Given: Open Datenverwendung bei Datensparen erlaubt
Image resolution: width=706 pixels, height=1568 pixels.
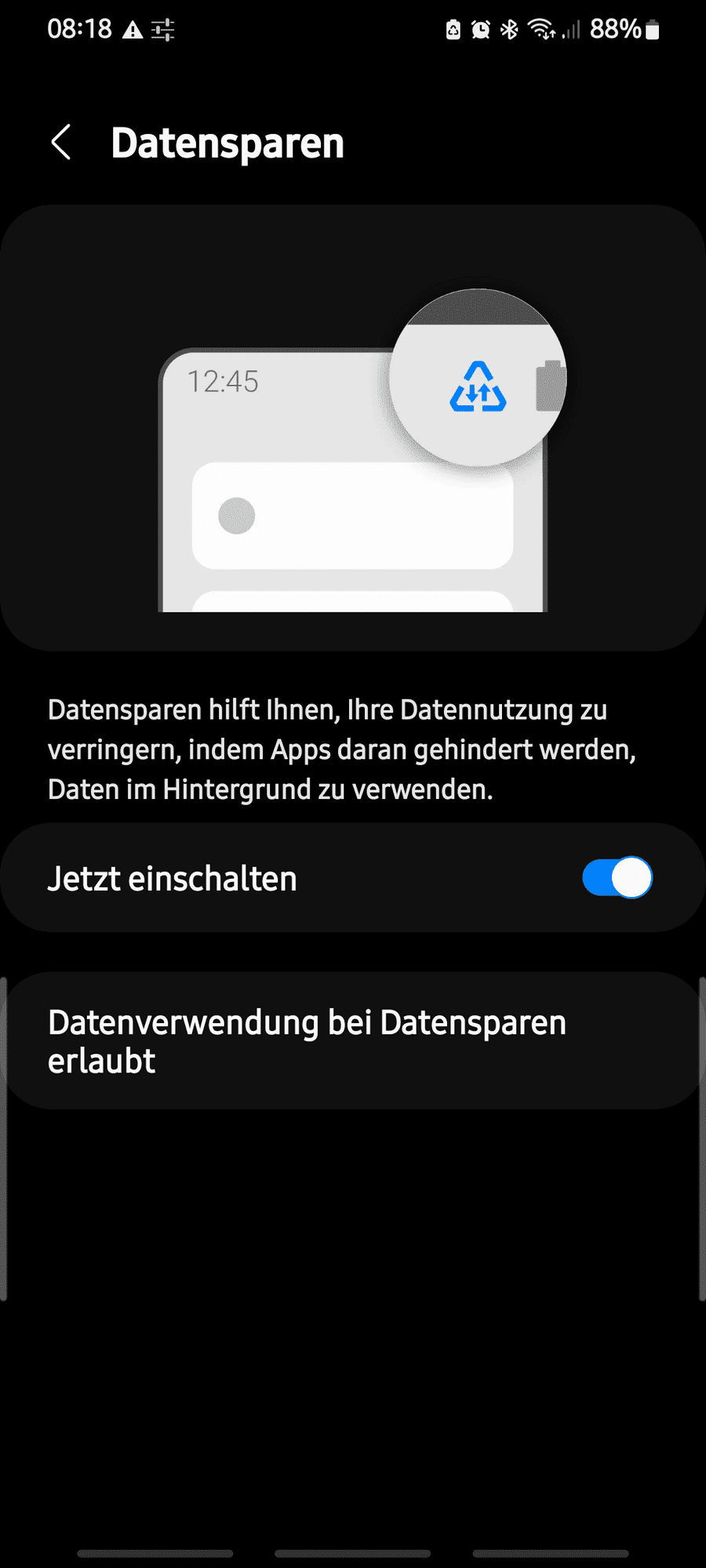Looking at the screenshot, I should (x=353, y=1040).
